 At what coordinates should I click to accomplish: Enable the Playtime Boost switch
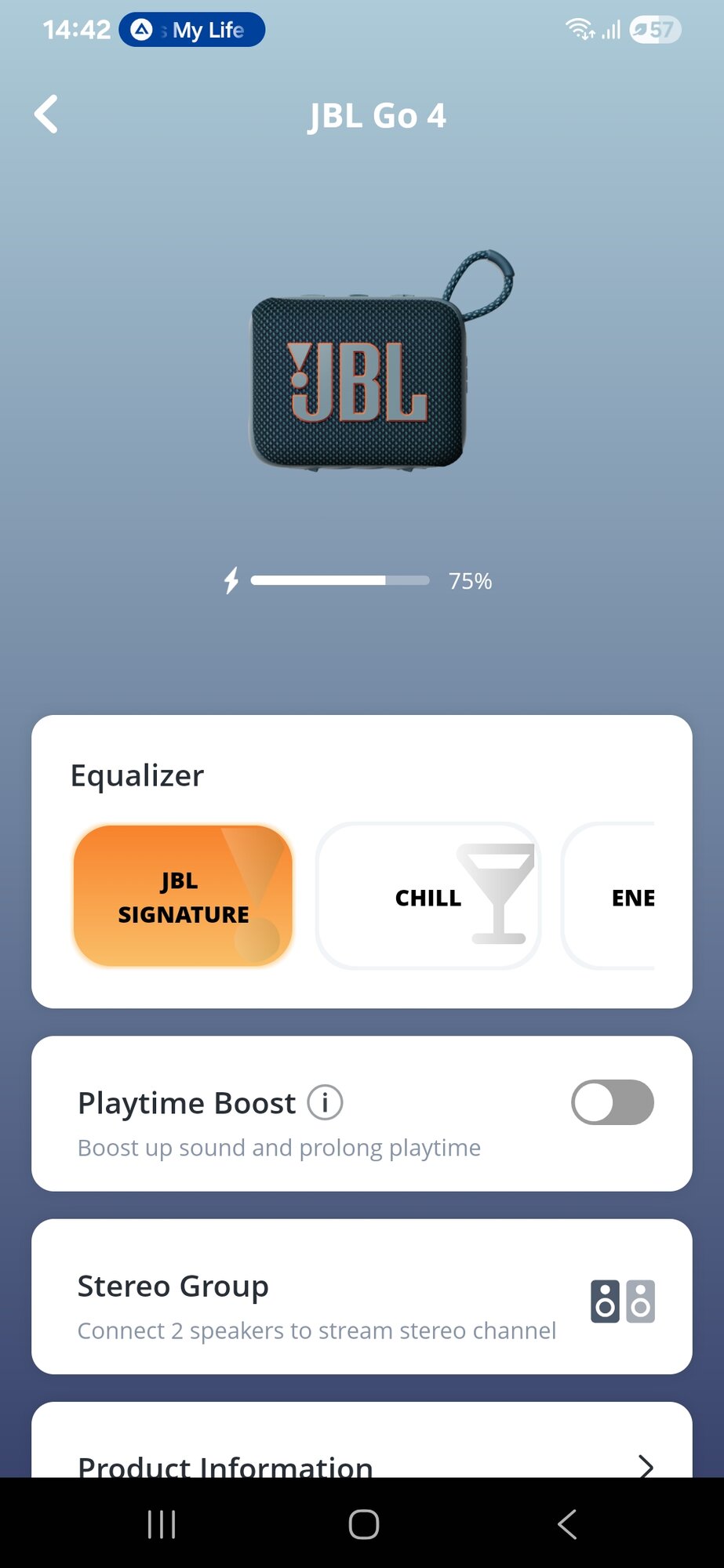click(612, 1102)
